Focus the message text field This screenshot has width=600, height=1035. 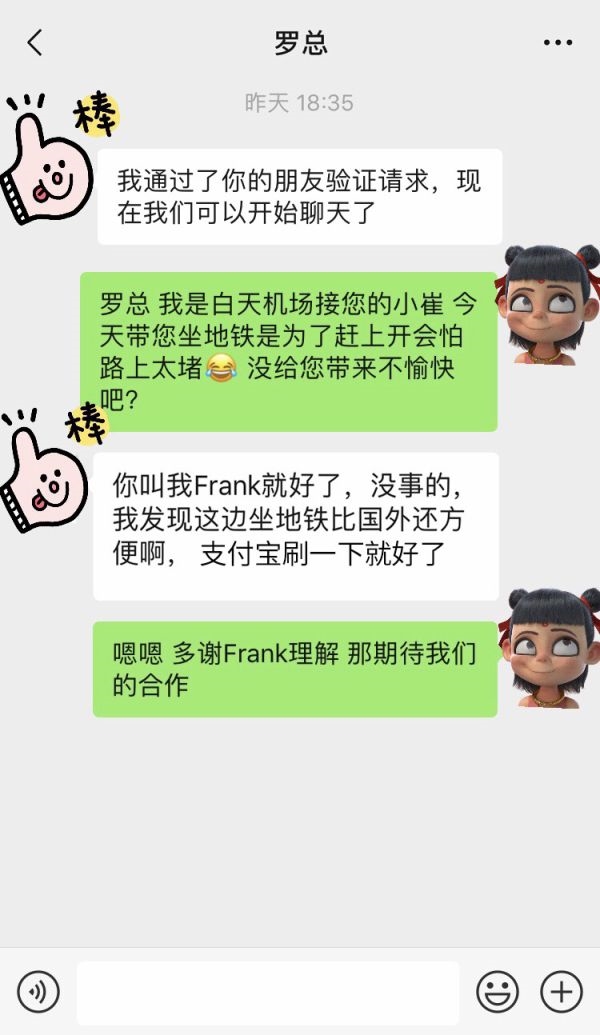[268, 992]
